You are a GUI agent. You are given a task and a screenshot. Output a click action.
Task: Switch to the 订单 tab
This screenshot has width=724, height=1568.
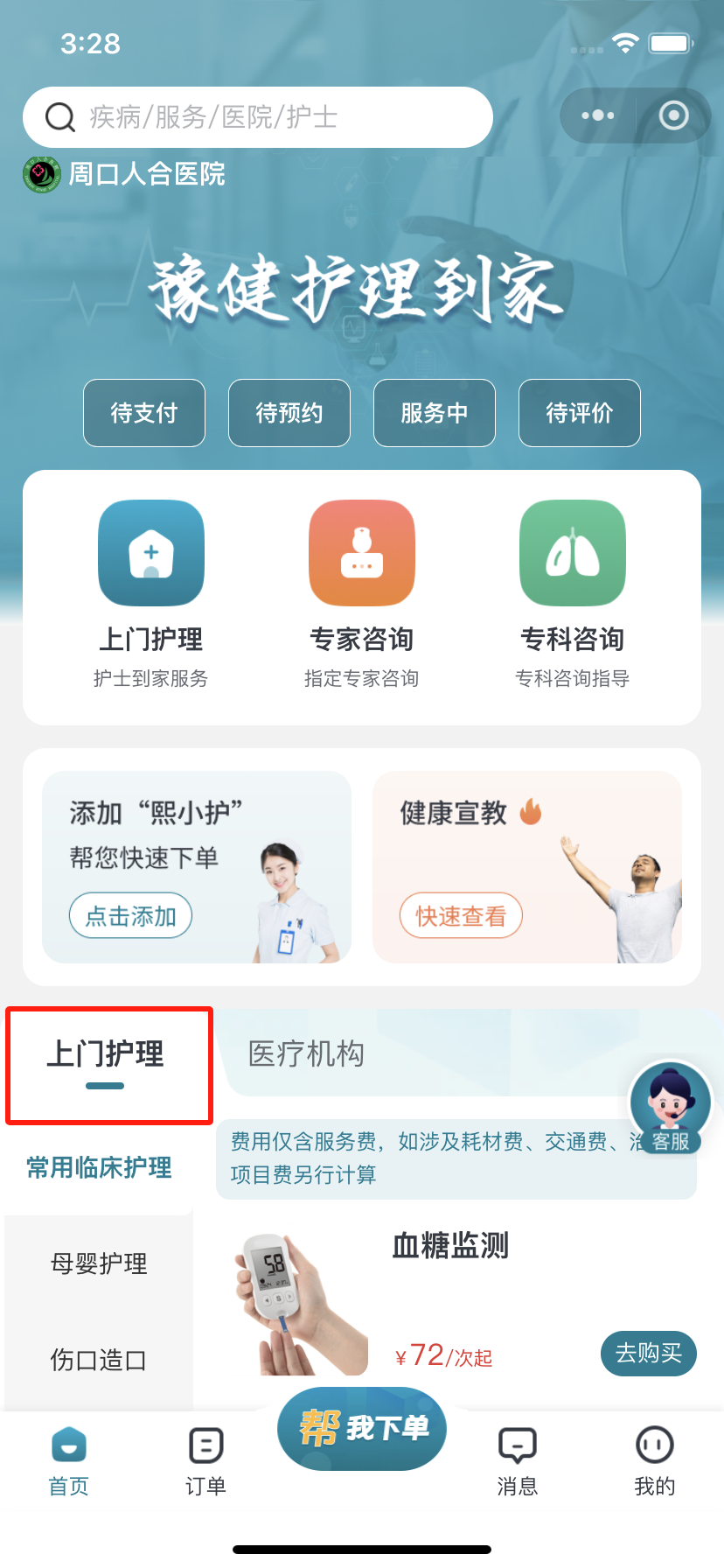click(x=206, y=1461)
